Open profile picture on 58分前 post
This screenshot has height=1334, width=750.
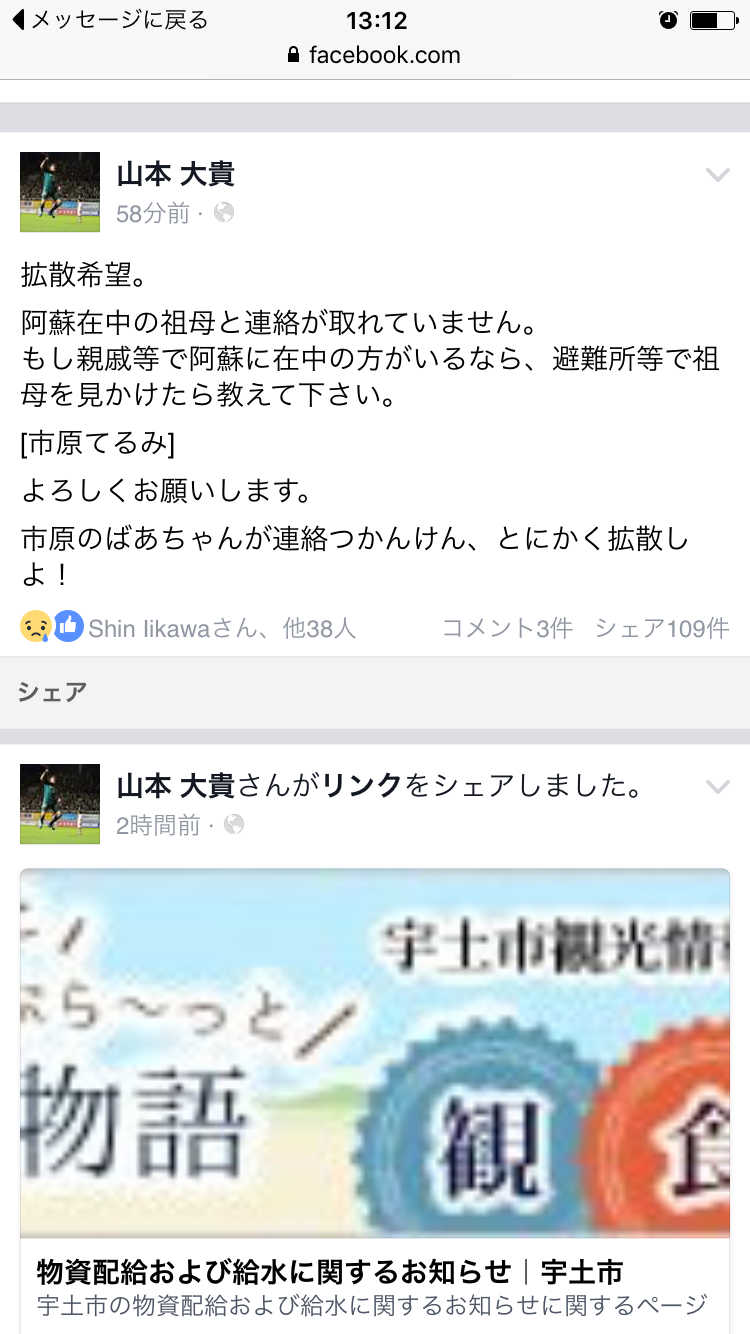click(x=60, y=192)
